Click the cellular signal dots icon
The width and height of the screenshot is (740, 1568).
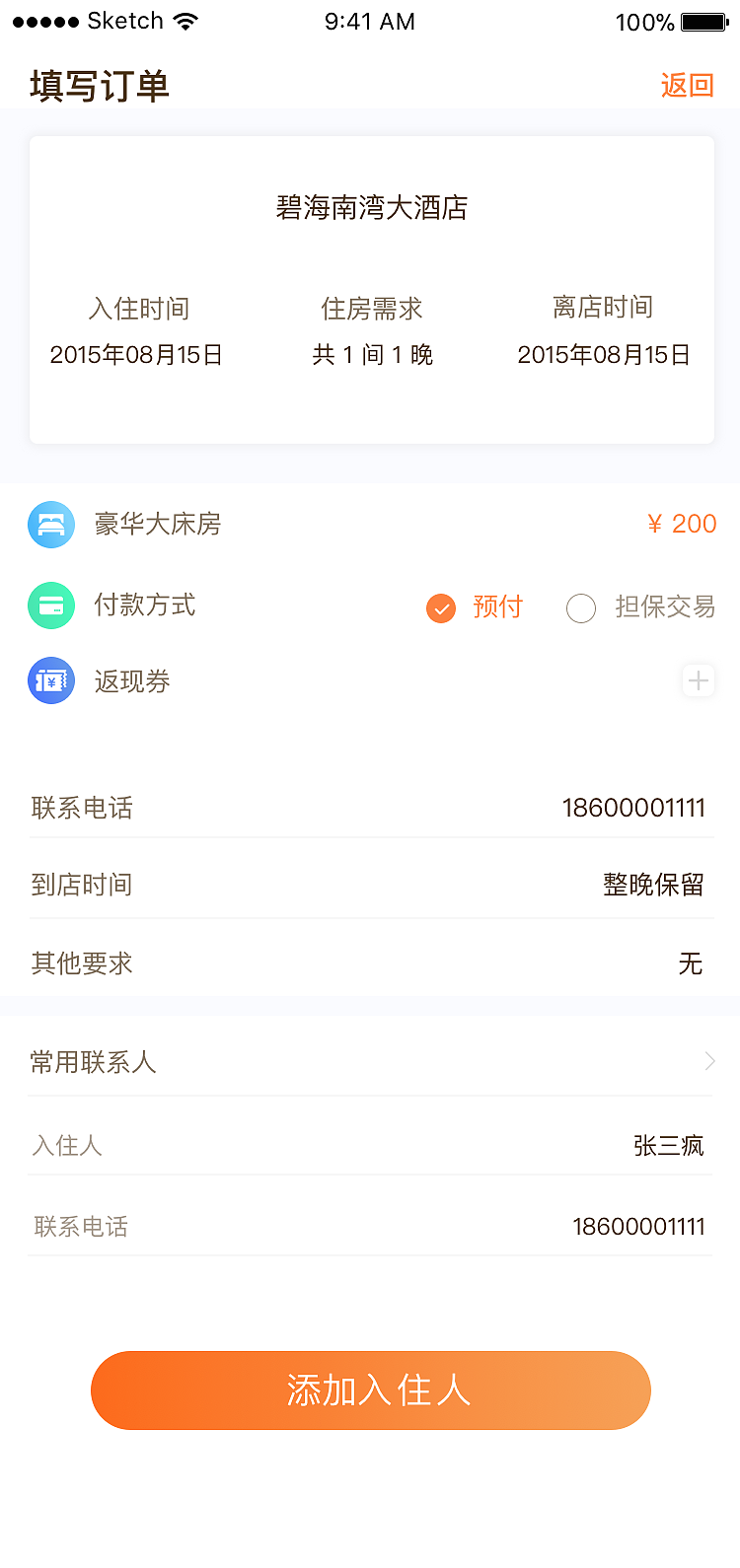pos(41,19)
